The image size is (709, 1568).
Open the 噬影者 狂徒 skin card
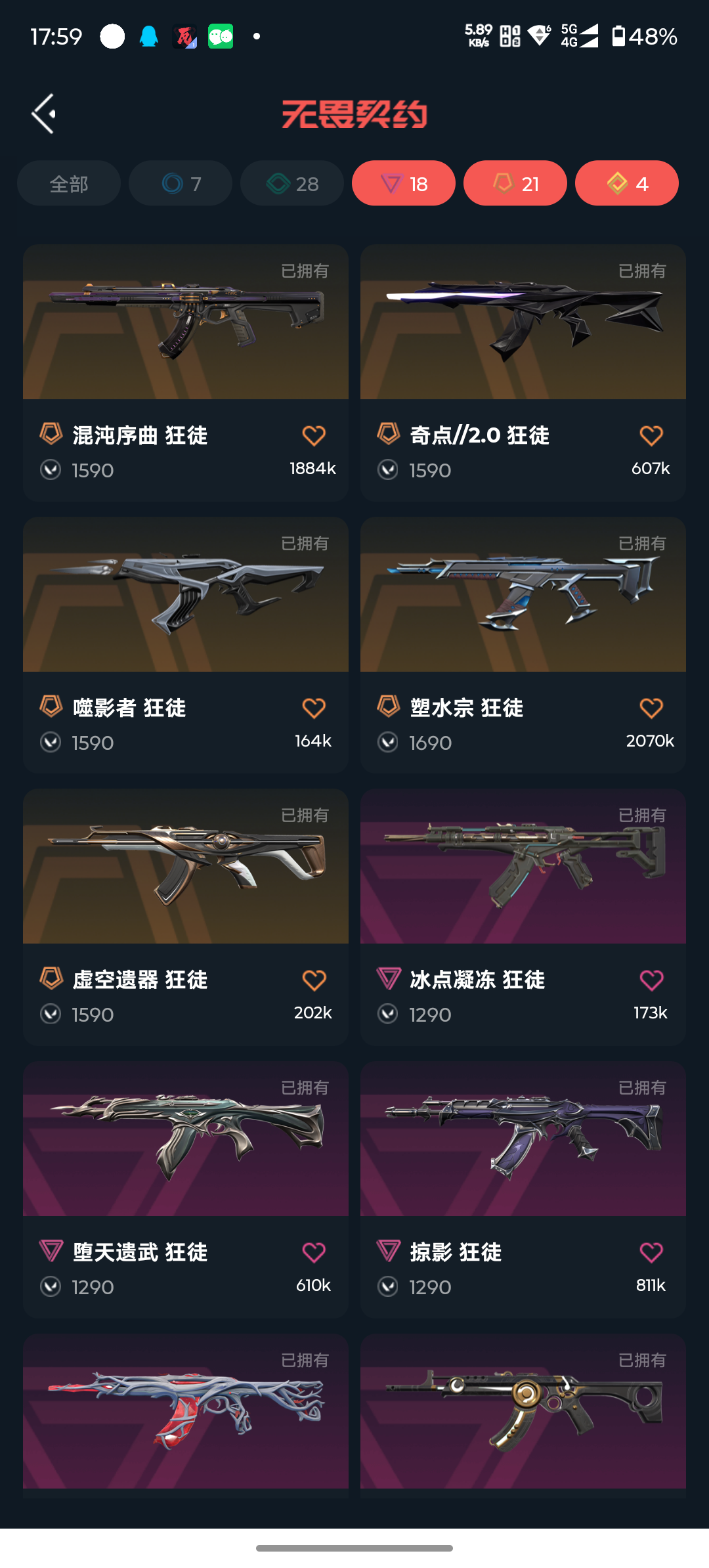click(x=186, y=645)
